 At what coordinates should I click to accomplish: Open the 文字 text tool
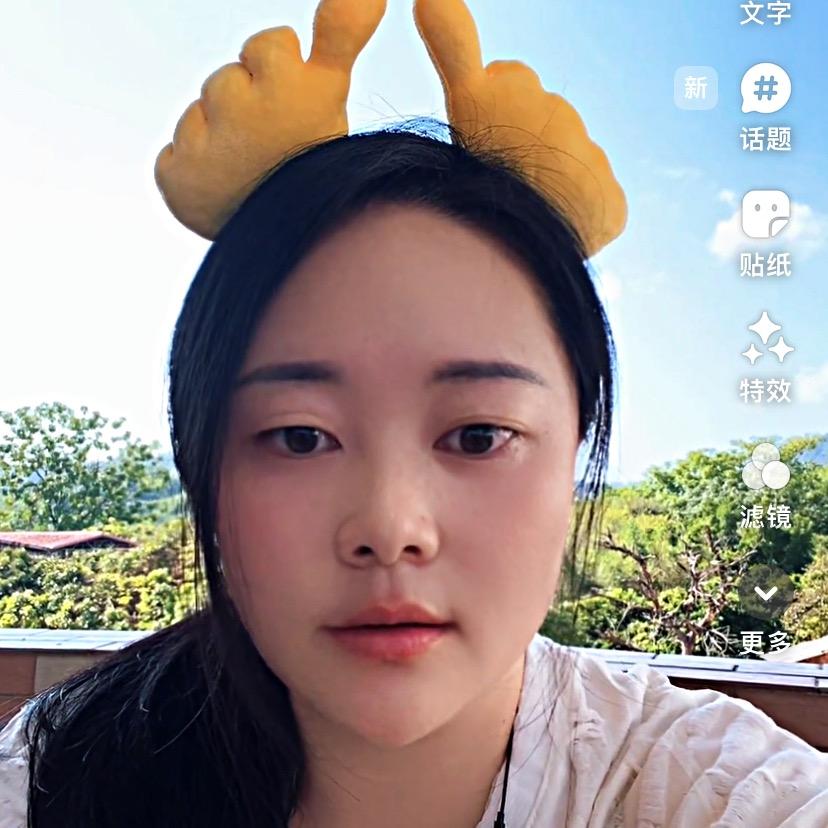tap(765, 12)
